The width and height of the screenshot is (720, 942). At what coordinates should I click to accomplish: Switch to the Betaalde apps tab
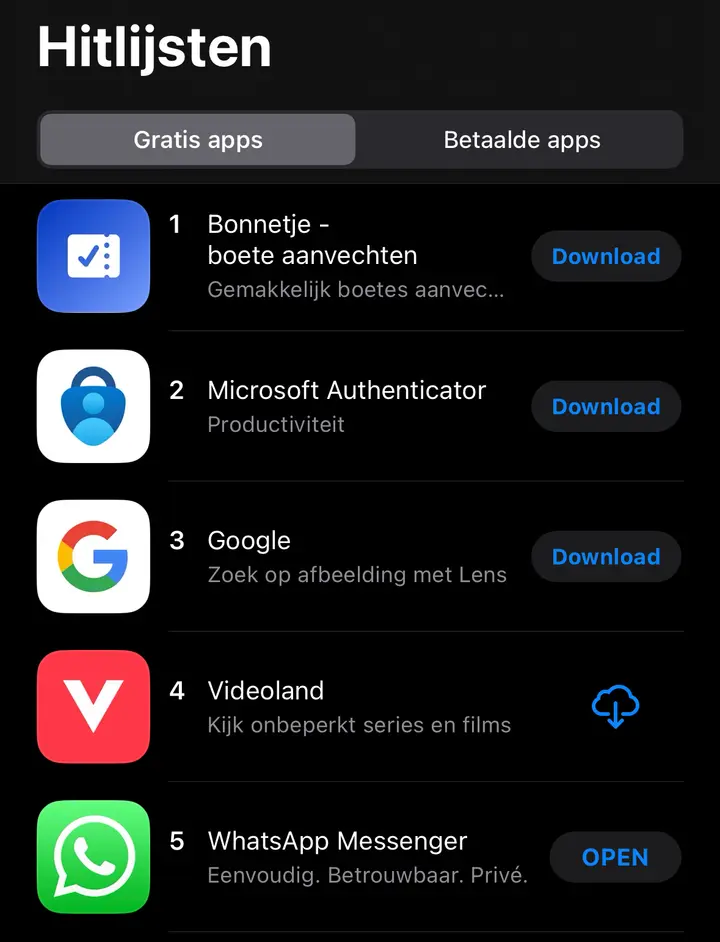coord(522,140)
